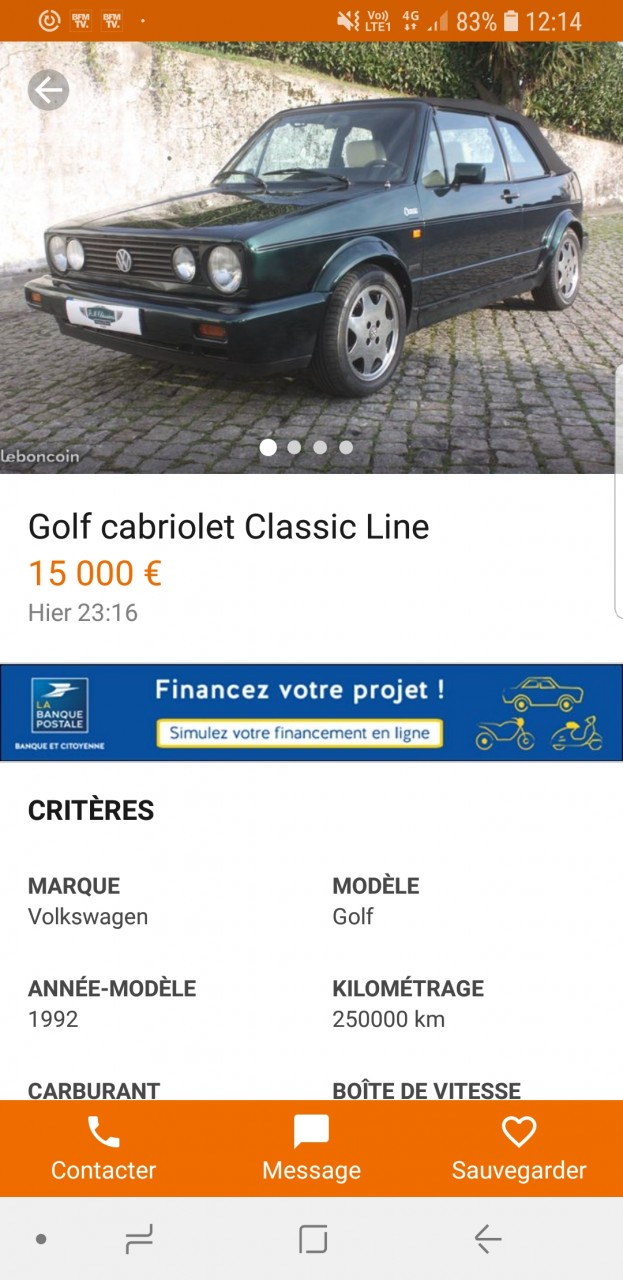Call the seller with Contacter
Screen dimensions: 623x1280
pos(104,1149)
